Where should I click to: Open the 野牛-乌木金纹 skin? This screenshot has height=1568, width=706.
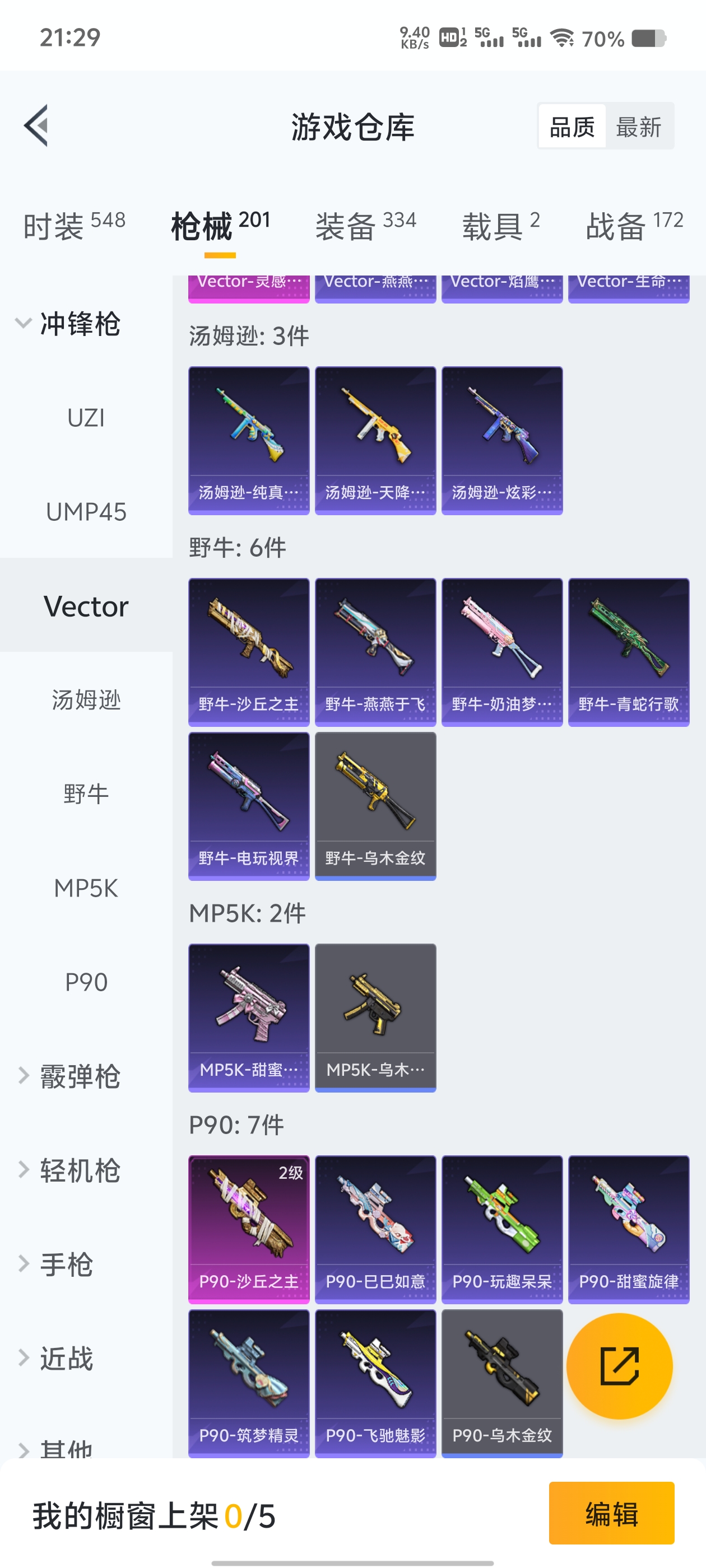tap(375, 805)
